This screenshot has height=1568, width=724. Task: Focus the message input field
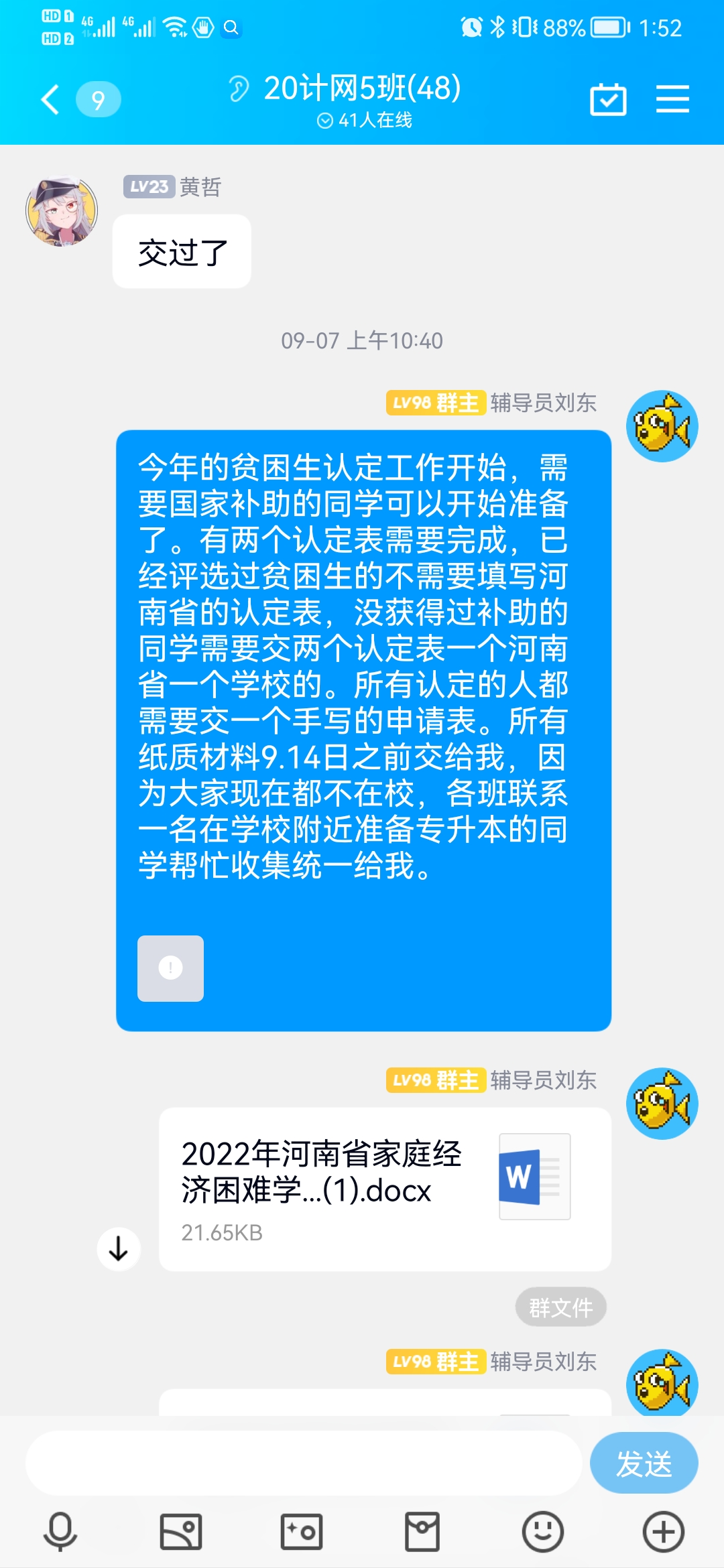(x=303, y=1463)
